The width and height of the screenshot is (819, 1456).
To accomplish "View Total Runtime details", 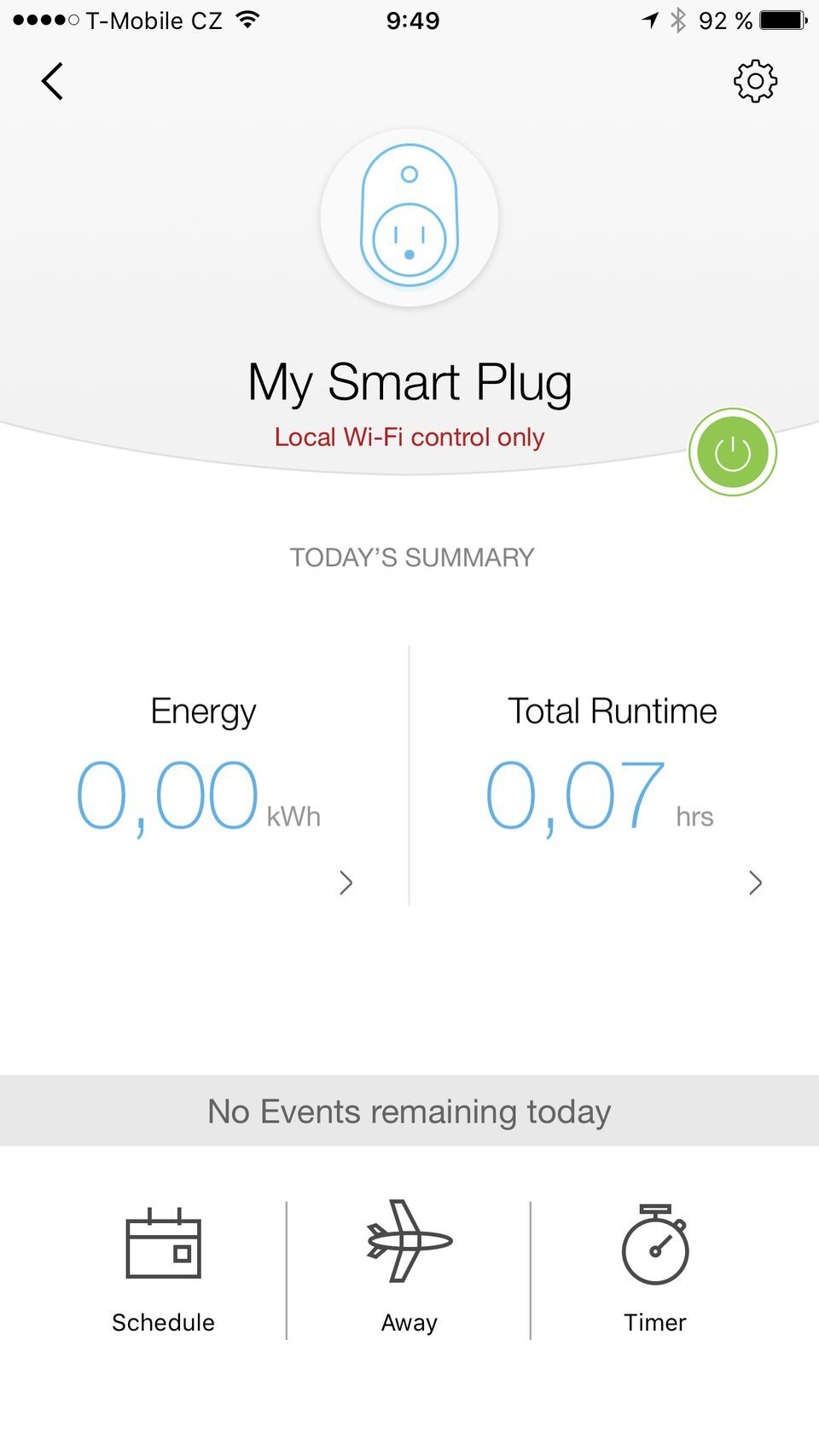I will click(755, 882).
